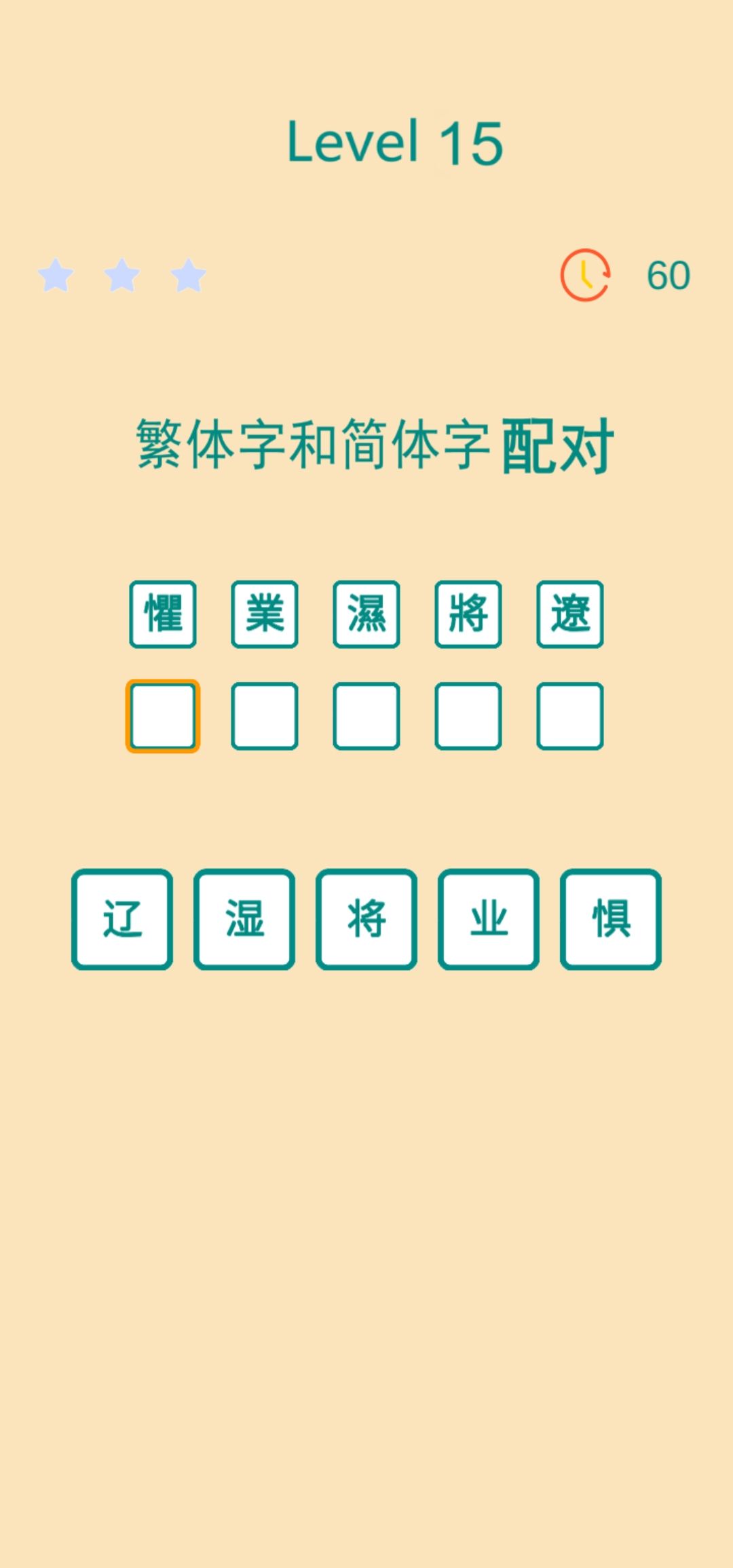The image size is (733, 1568).
Task: Select the first star on the left
Action: [58, 276]
